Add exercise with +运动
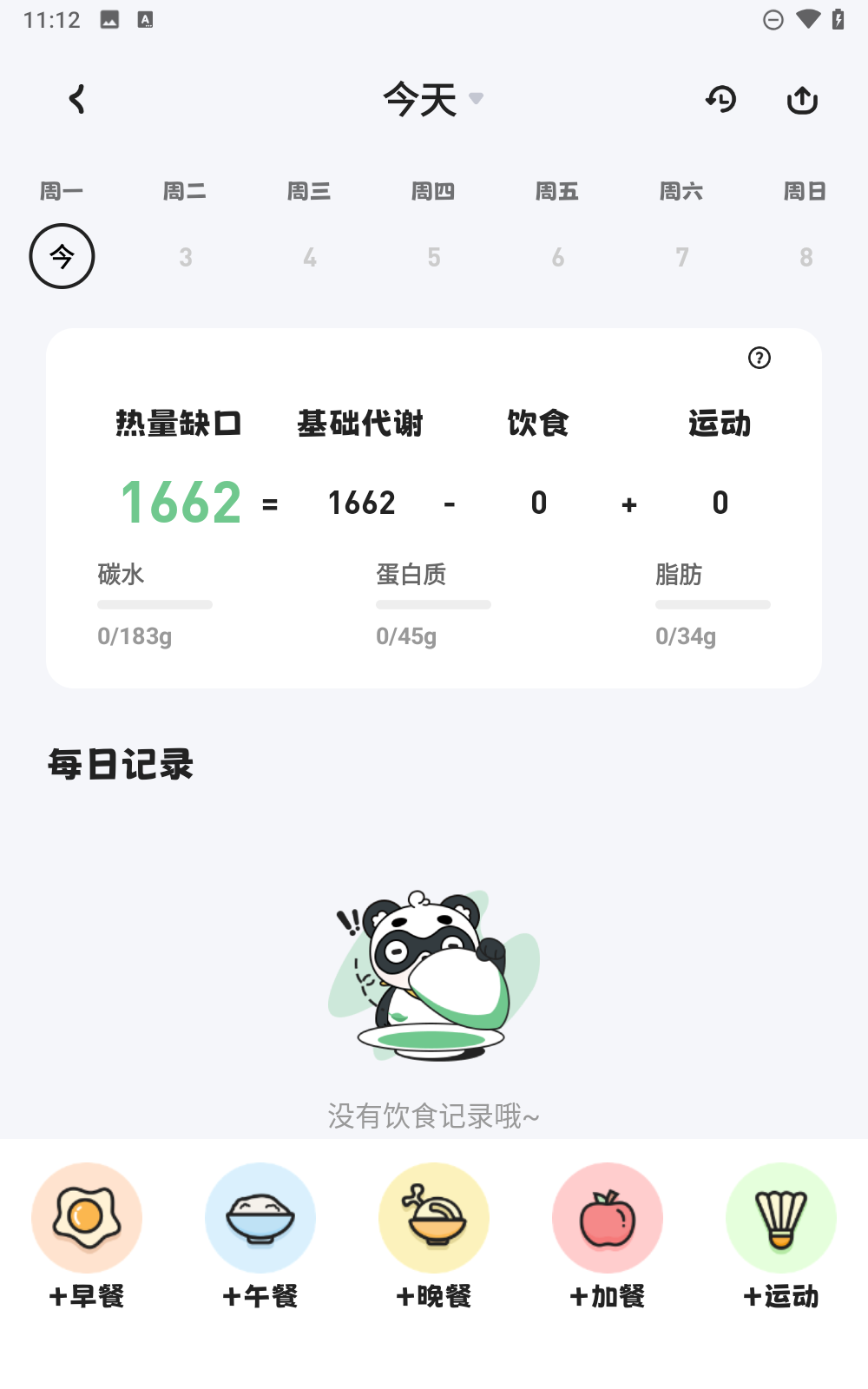 pos(781,1234)
